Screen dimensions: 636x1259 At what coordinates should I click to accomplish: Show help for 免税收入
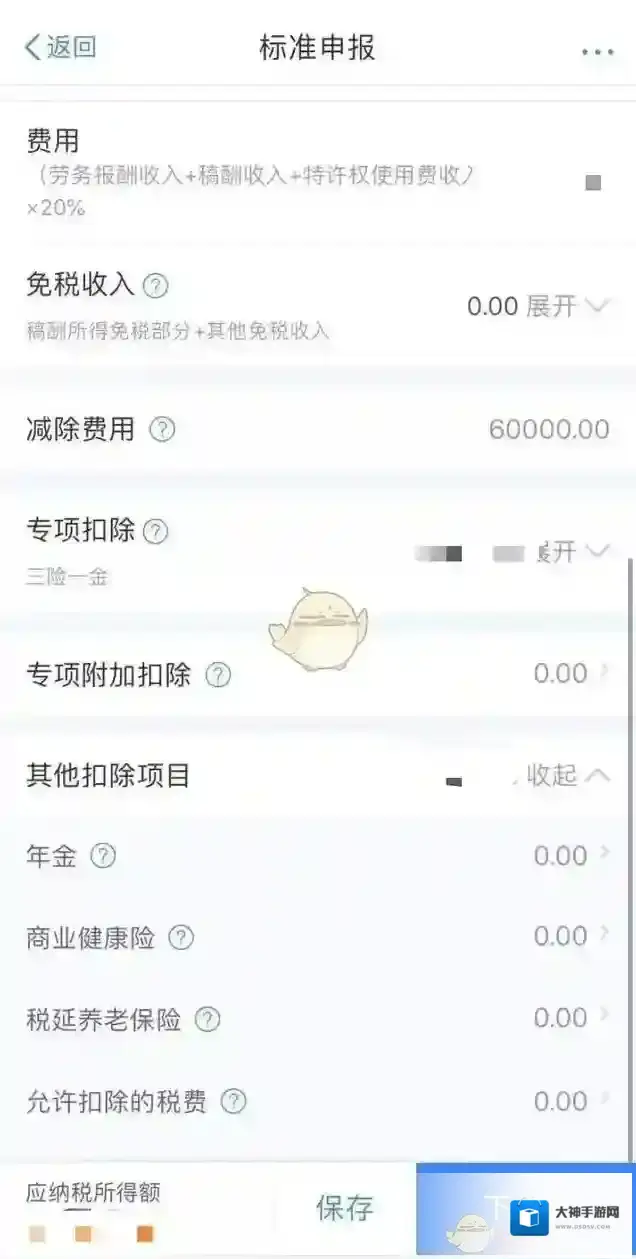[x=155, y=287]
